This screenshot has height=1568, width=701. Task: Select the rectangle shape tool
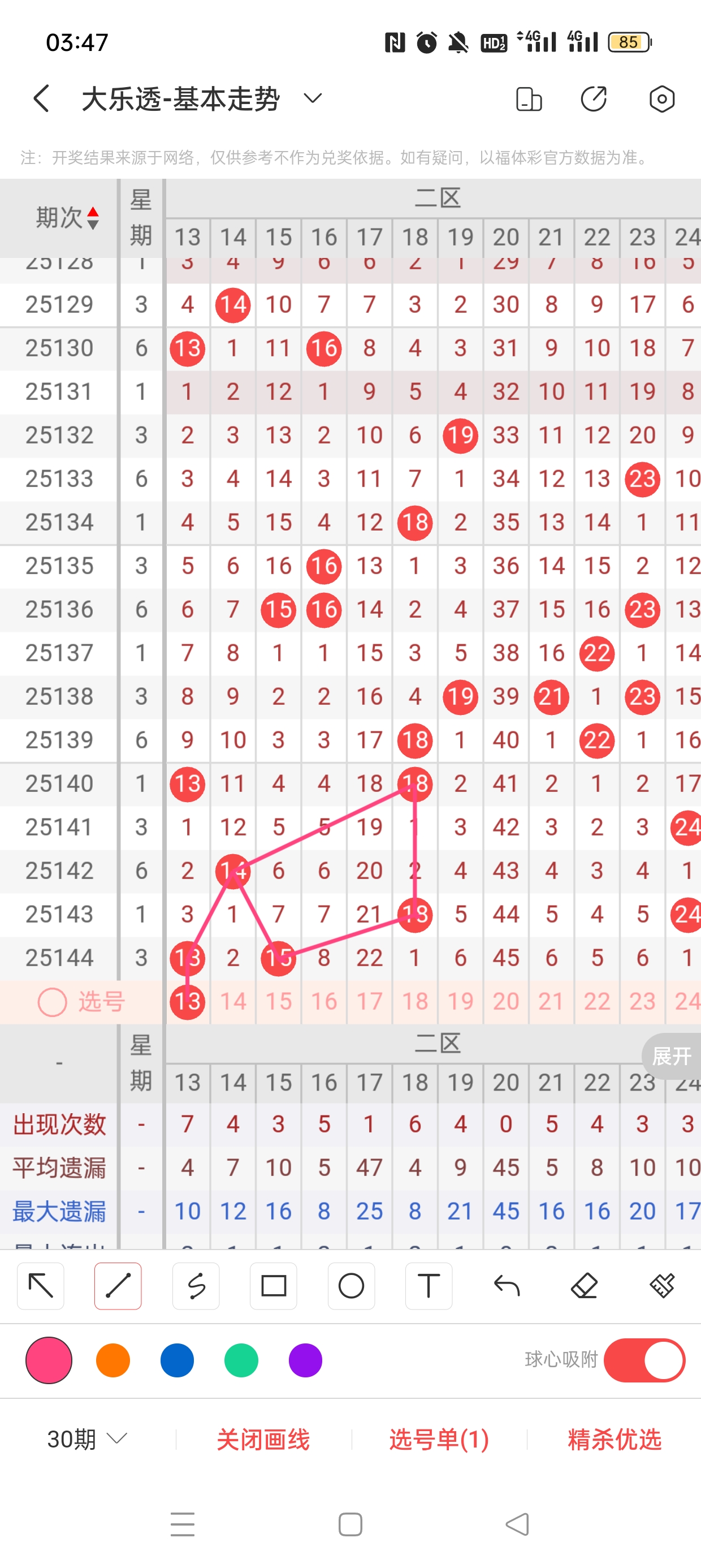(x=273, y=1286)
